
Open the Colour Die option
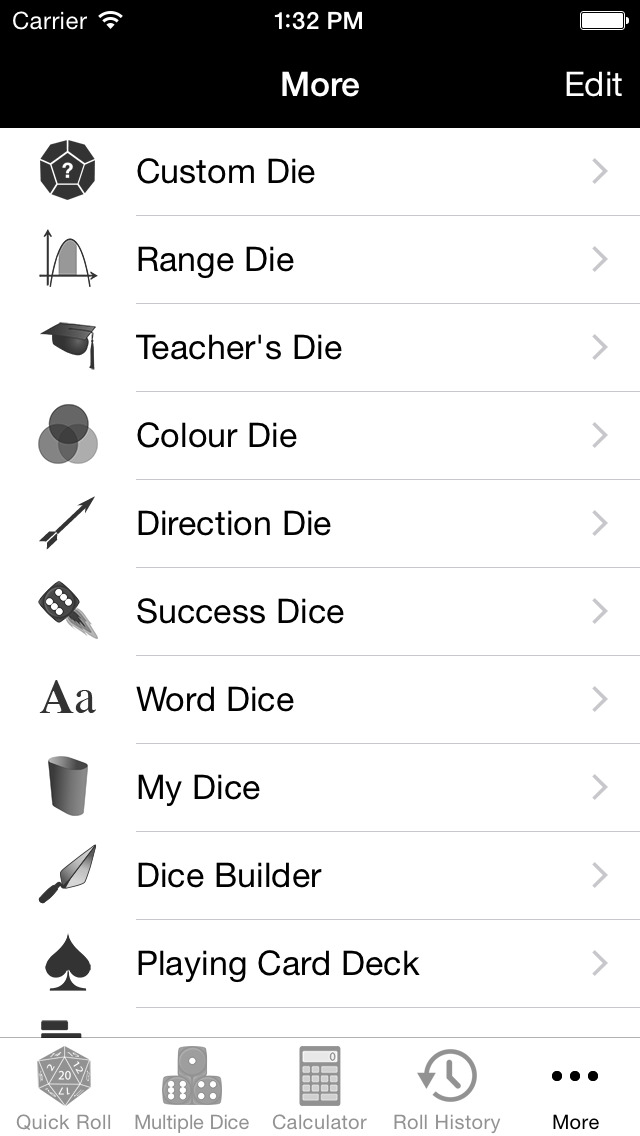tap(320, 435)
